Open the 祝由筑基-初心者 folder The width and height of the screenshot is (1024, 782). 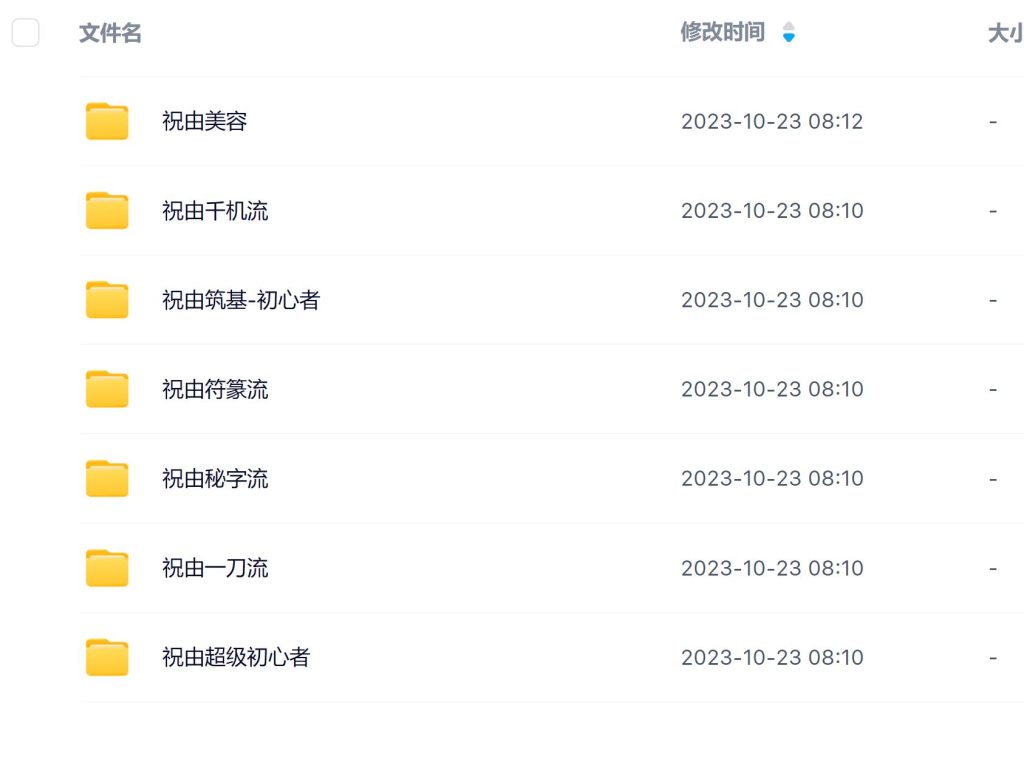tap(240, 300)
